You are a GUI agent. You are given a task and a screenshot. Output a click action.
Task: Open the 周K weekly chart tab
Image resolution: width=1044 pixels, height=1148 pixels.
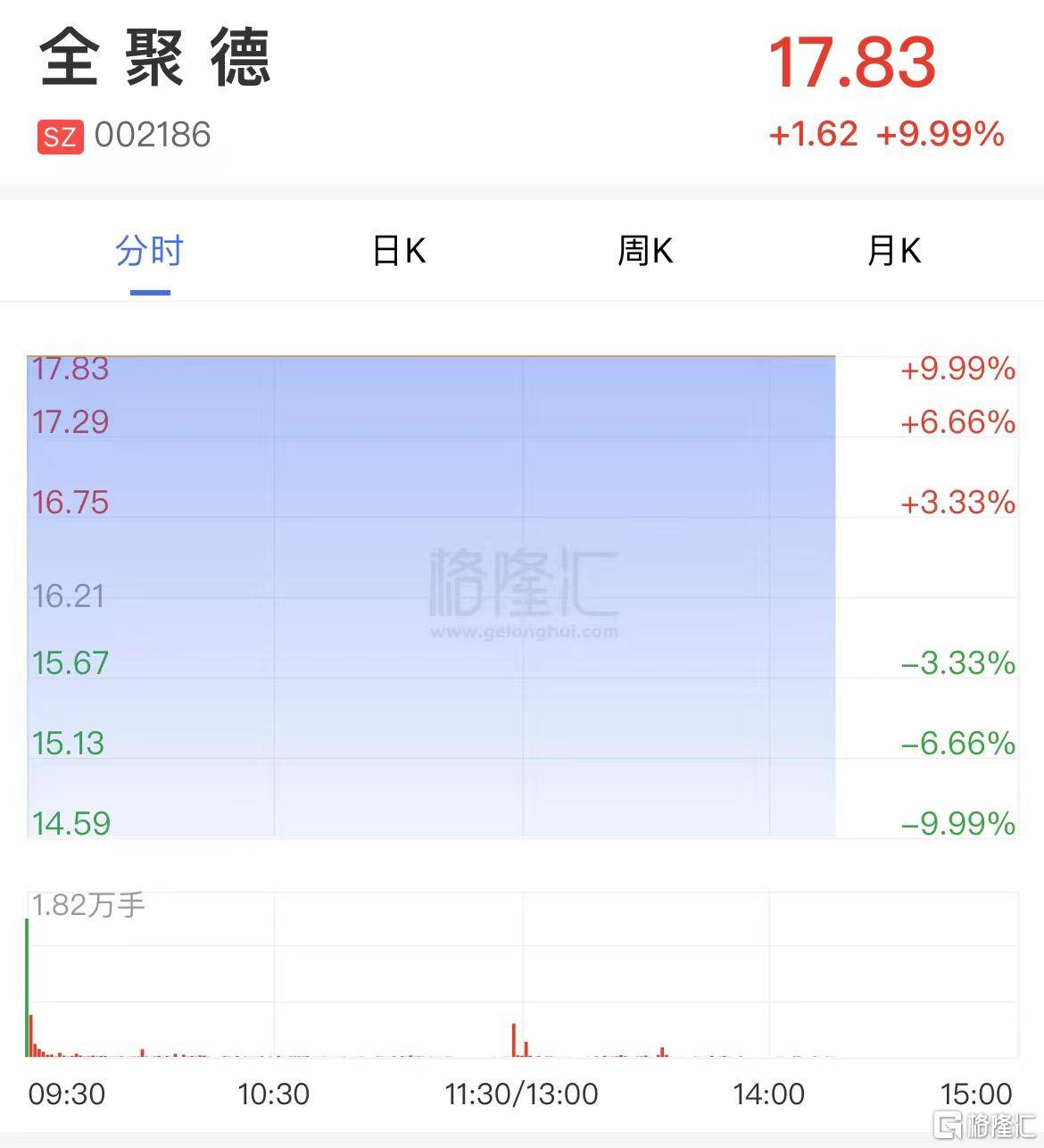click(x=645, y=251)
